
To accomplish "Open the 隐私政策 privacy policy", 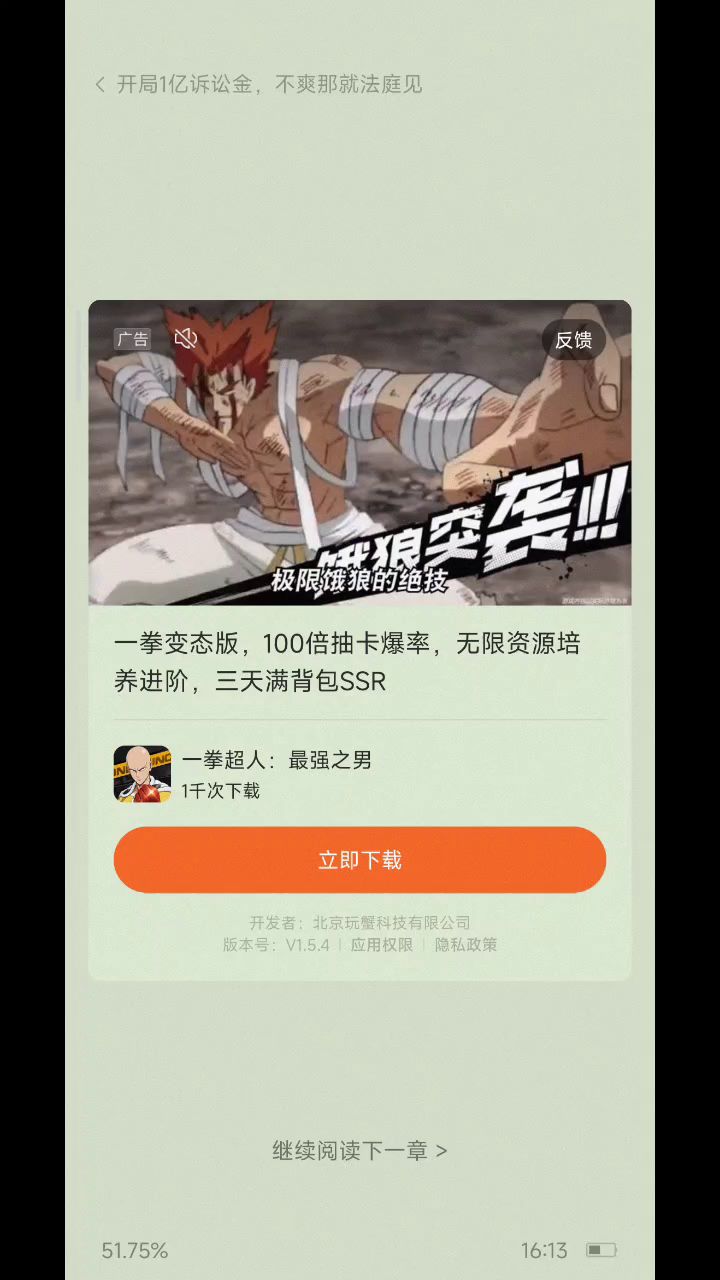I will (x=466, y=945).
